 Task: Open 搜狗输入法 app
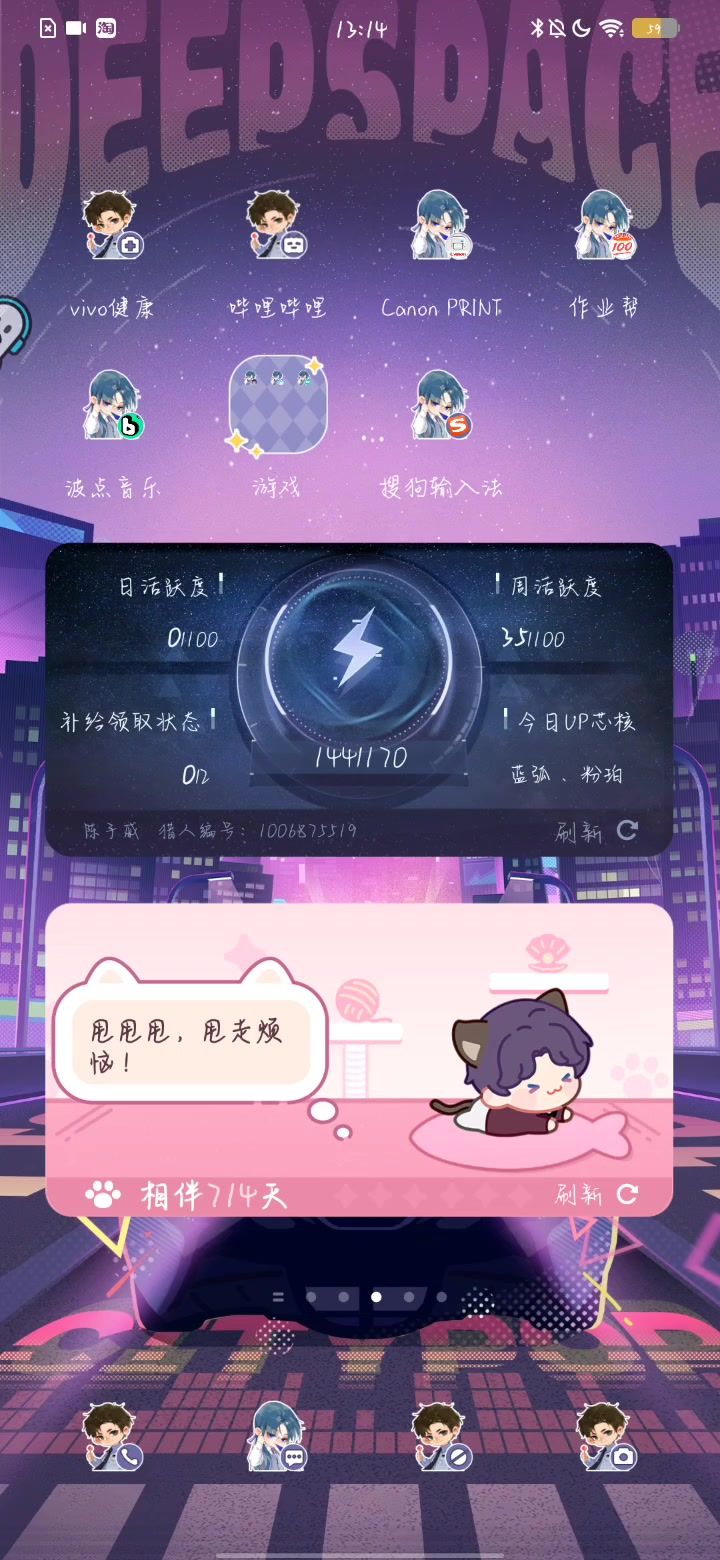(441, 407)
